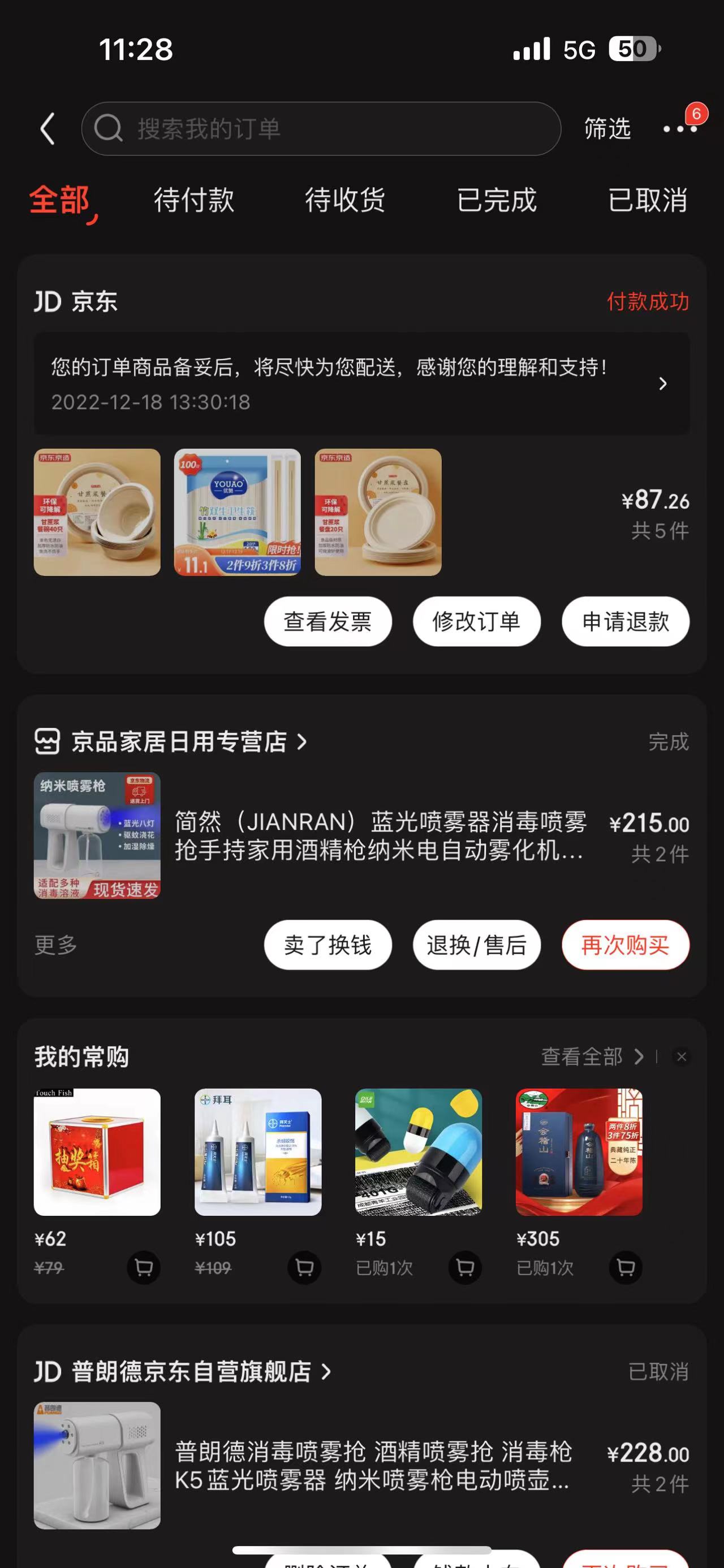
Task: Tap 查看发票 on the JD order
Action: (327, 621)
